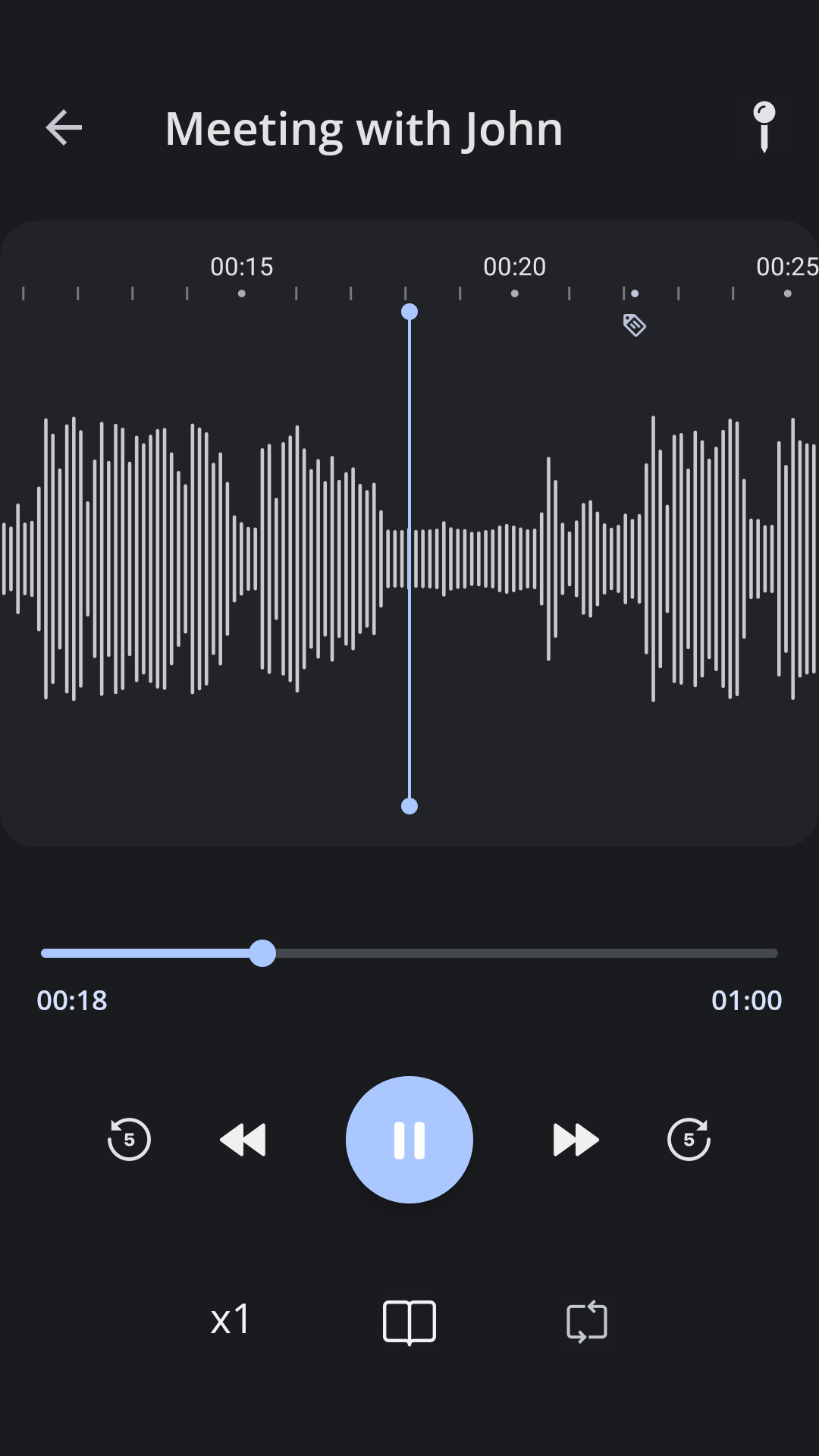Image resolution: width=819 pixels, height=1456 pixels.
Task: Toggle repeat for the recording
Action: click(587, 1322)
